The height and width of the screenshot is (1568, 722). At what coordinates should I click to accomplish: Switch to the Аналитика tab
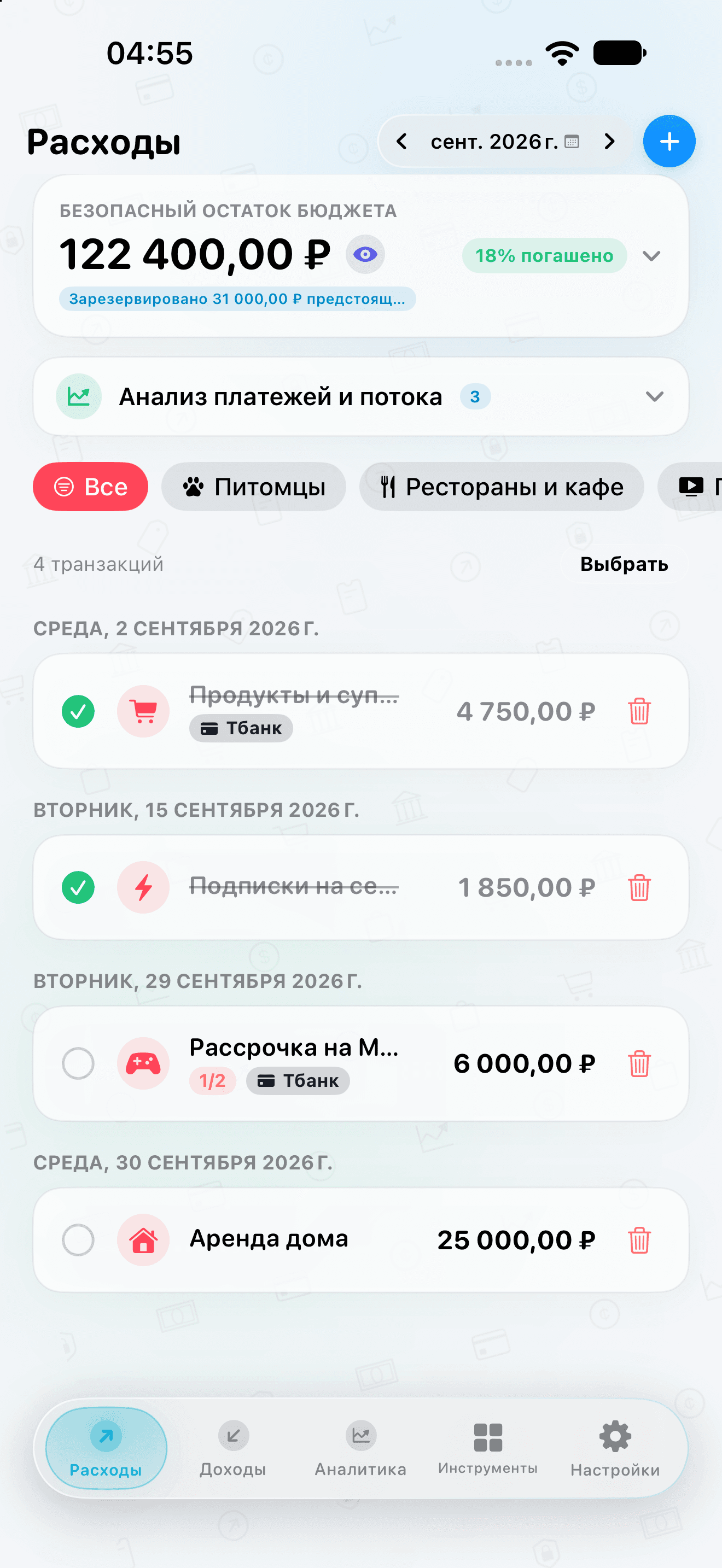click(360, 1449)
